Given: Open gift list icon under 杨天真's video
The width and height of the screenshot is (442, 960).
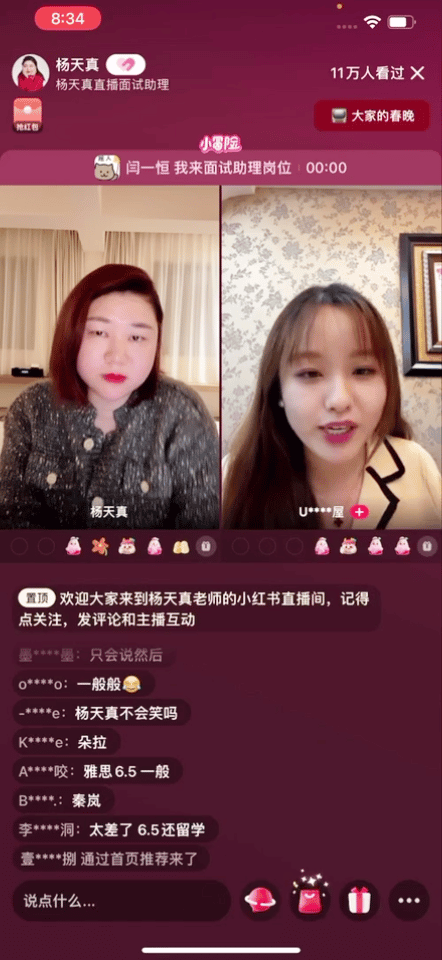Looking at the screenshot, I should coord(206,546).
